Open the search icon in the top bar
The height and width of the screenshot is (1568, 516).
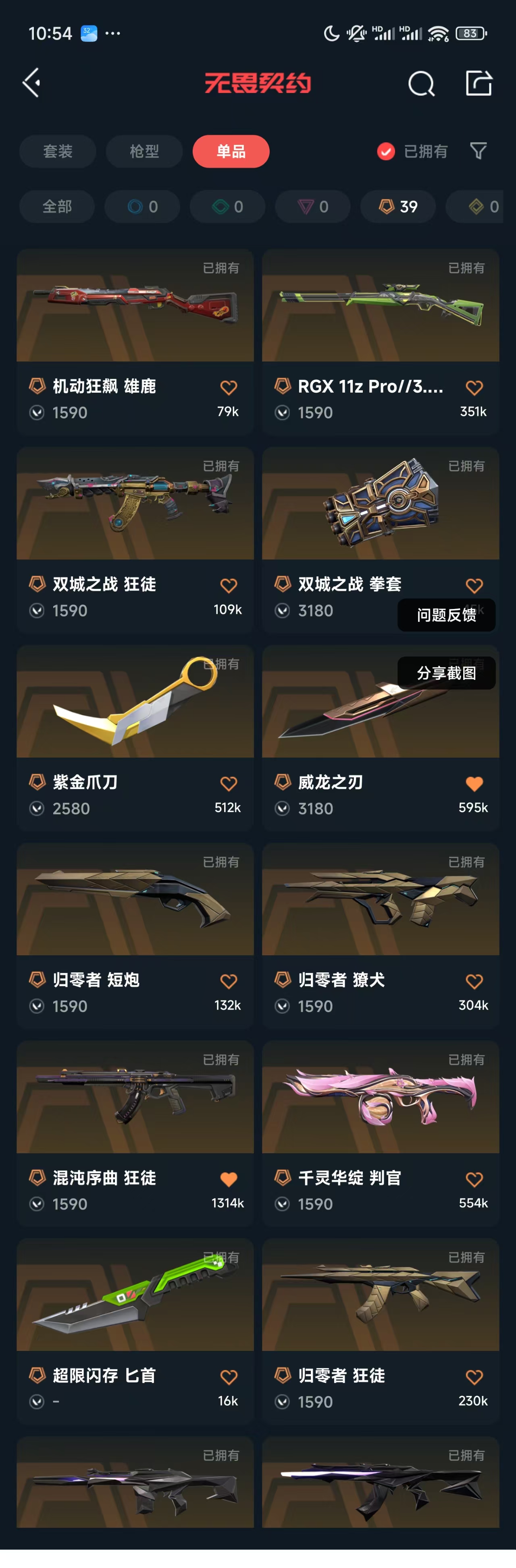421,83
